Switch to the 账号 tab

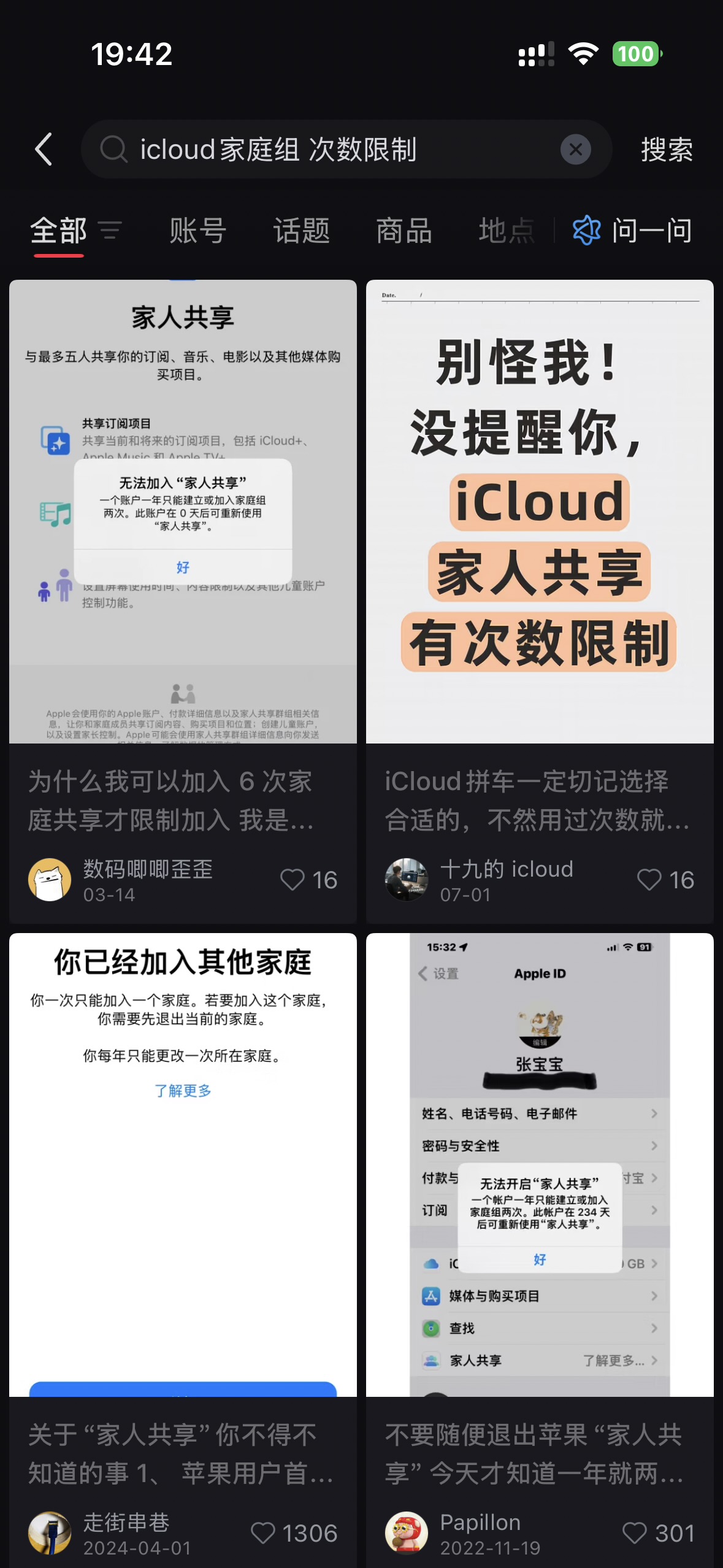pos(197,231)
